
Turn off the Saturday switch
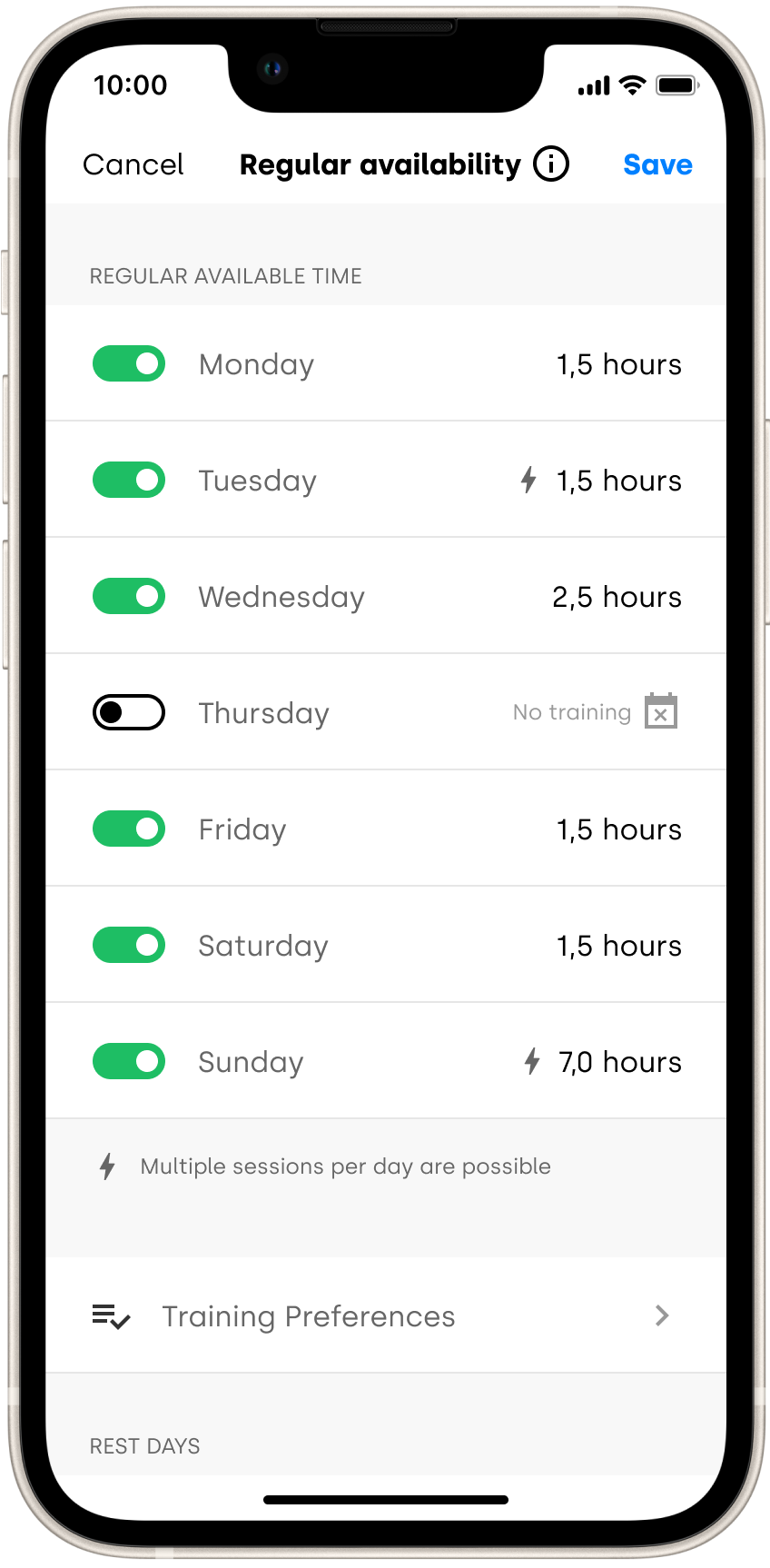click(x=129, y=945)
